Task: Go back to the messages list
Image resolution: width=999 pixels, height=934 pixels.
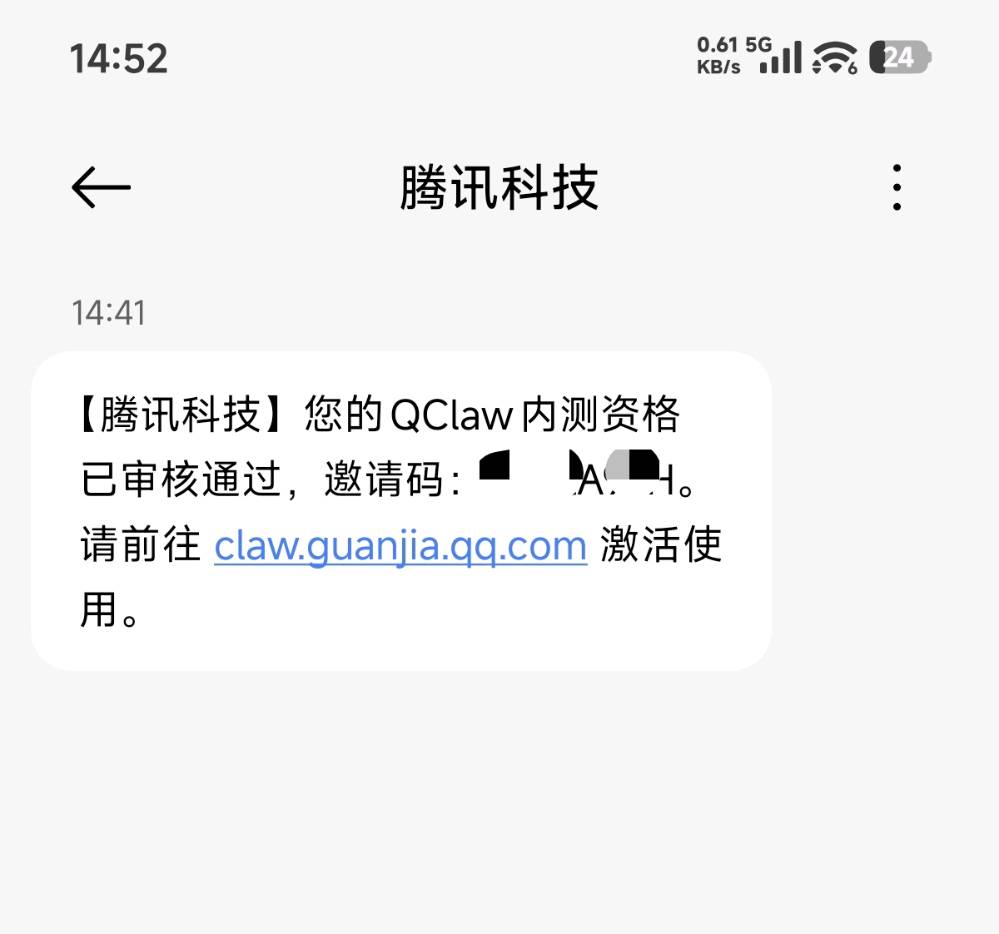Action: [x=101, y=188]
